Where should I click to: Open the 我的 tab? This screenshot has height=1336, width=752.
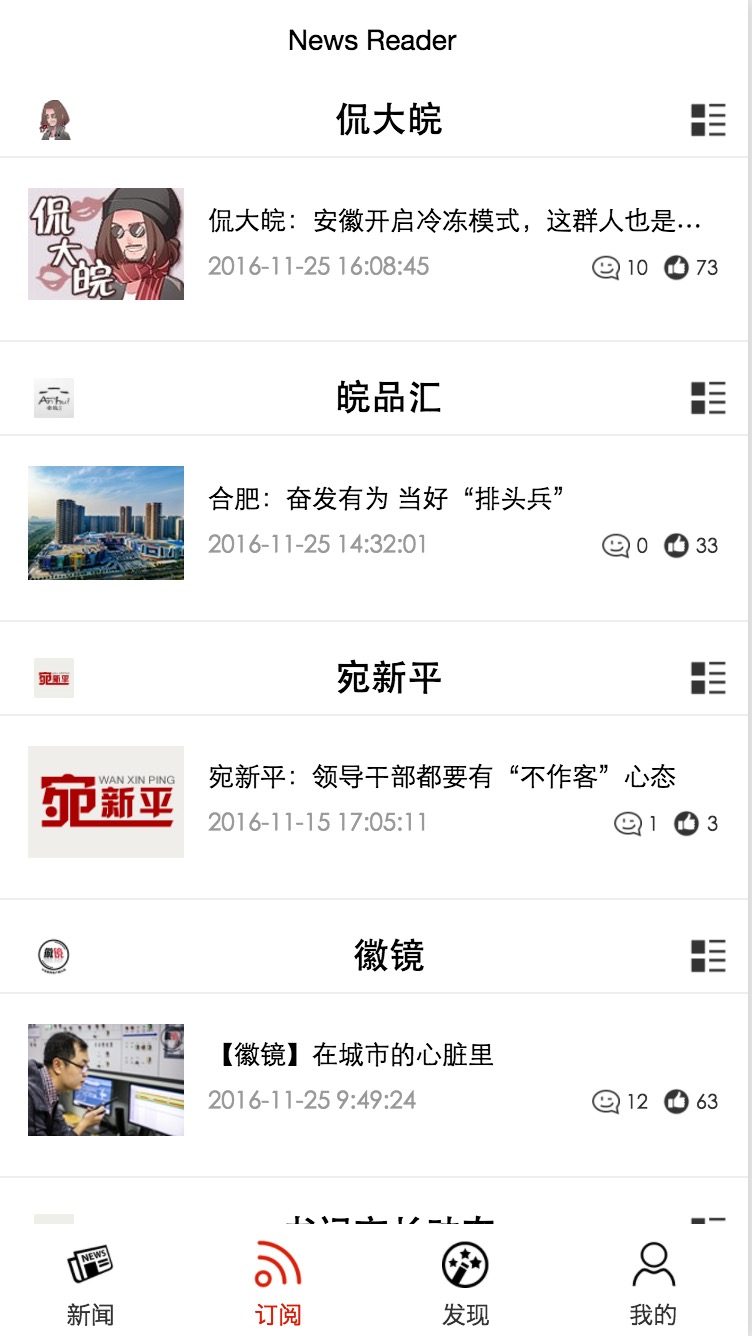tap(653, 1284)
